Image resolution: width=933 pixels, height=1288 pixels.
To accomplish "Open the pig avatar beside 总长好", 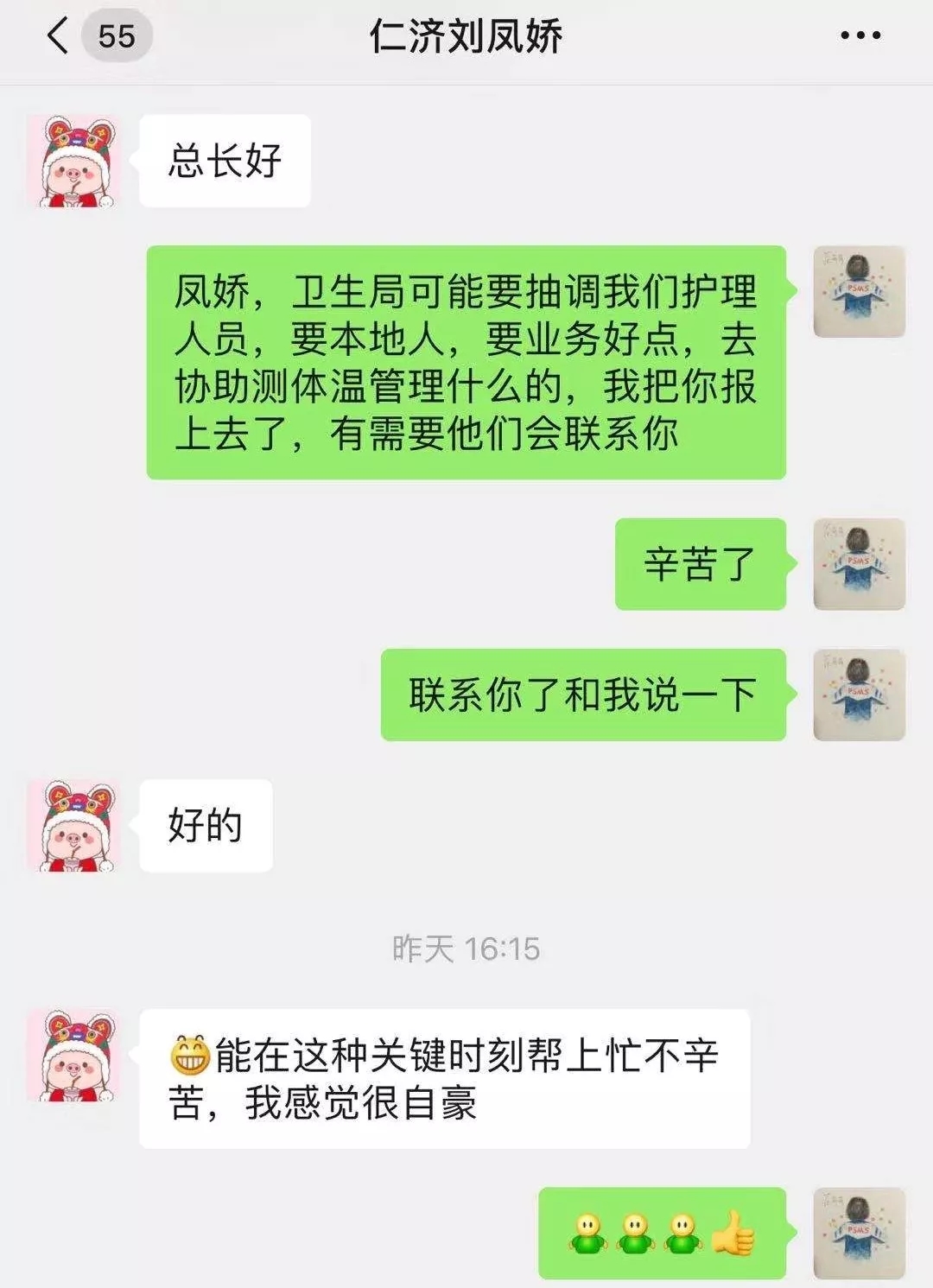I will click(x=72, y=162).
